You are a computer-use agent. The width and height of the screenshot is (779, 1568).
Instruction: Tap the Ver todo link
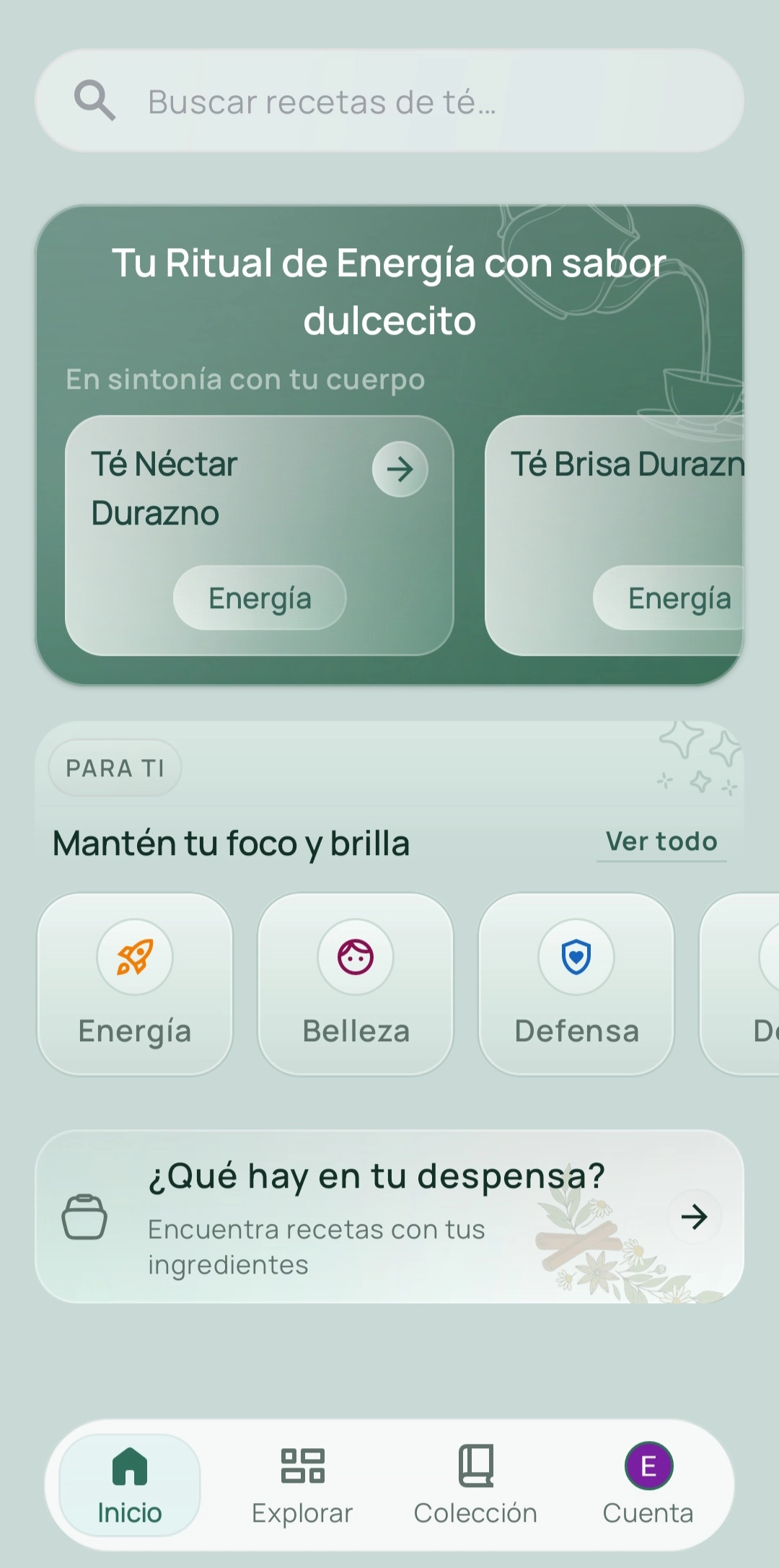click(x=661, y=841)
